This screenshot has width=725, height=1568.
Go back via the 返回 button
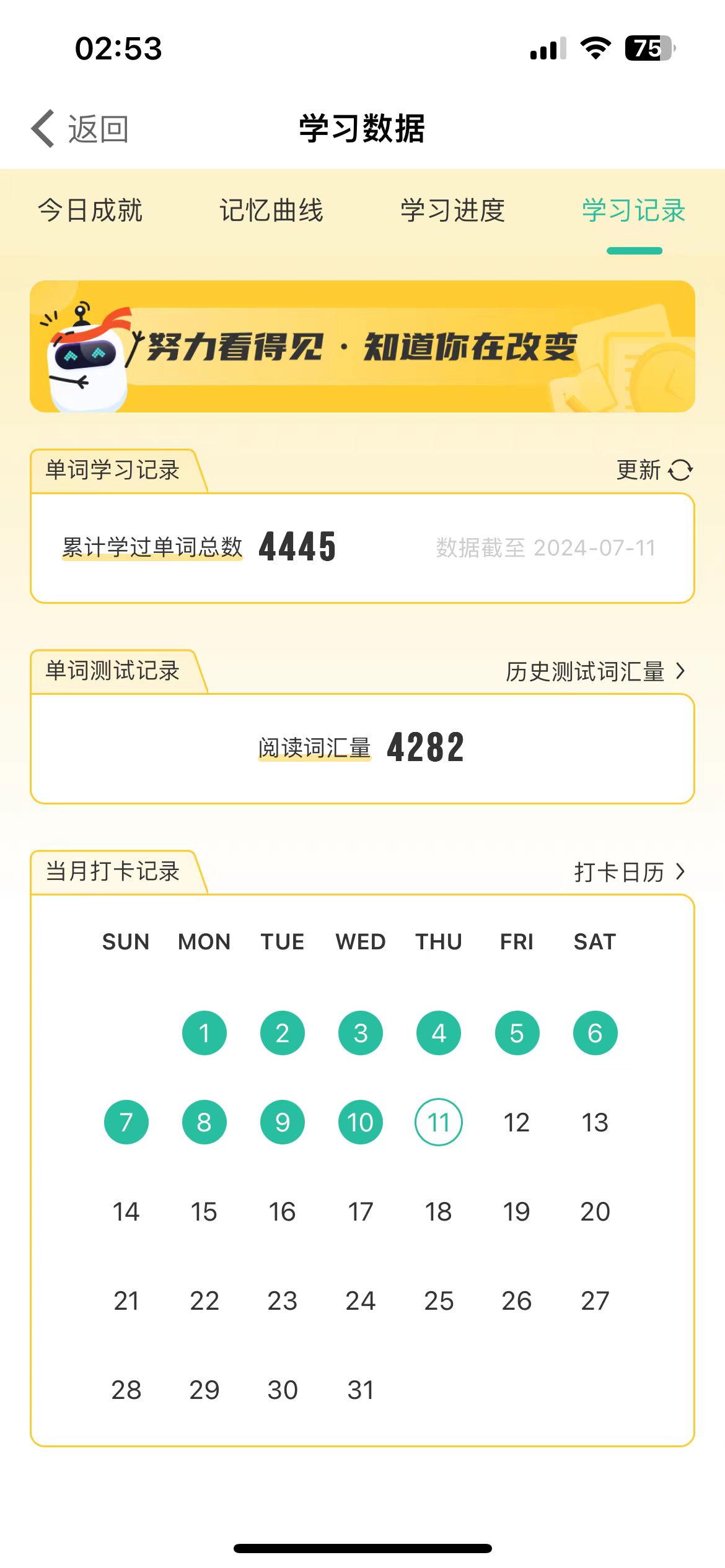click(81, 129)
